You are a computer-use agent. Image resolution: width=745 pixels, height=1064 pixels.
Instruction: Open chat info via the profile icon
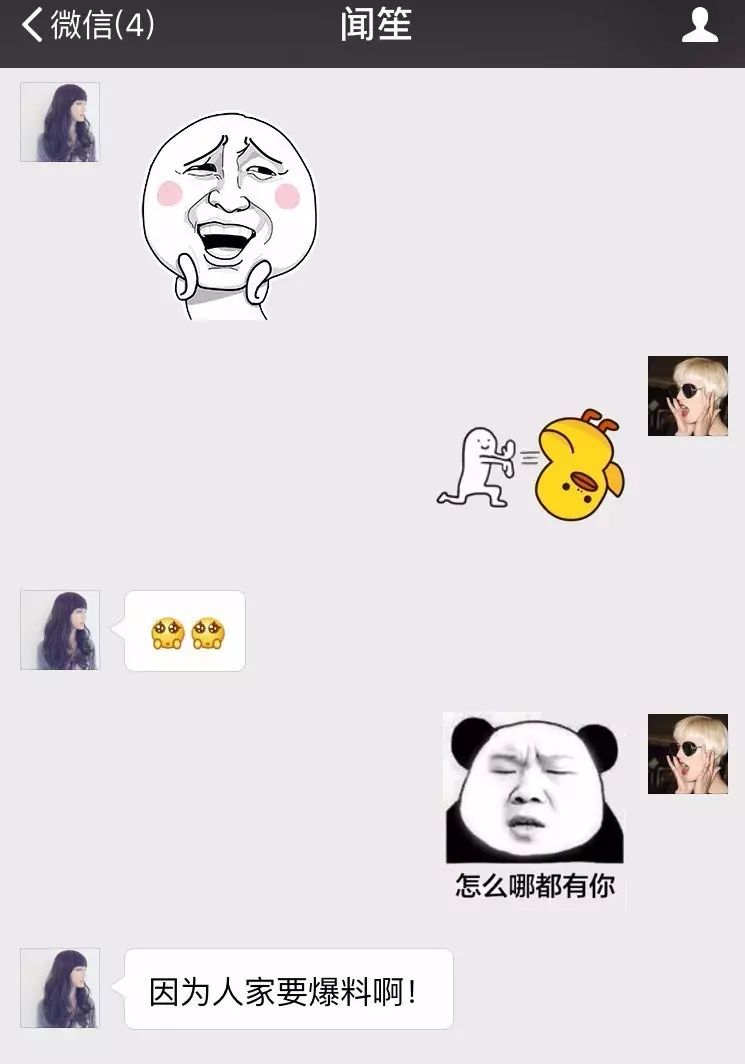pos(699,25)
